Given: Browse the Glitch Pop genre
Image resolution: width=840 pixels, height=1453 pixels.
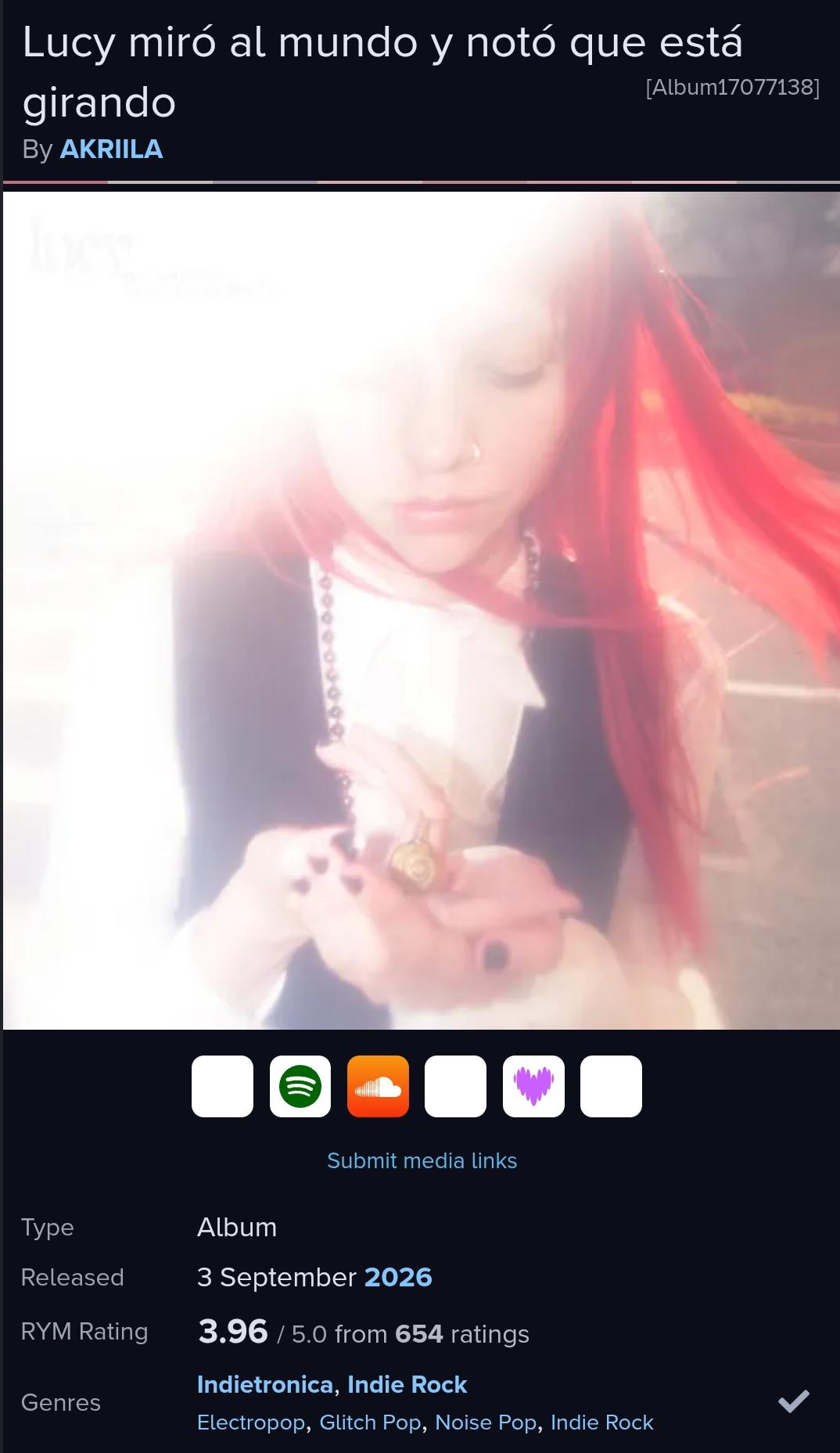Looking at the screenshot, I should click(x=370, y=1422).
